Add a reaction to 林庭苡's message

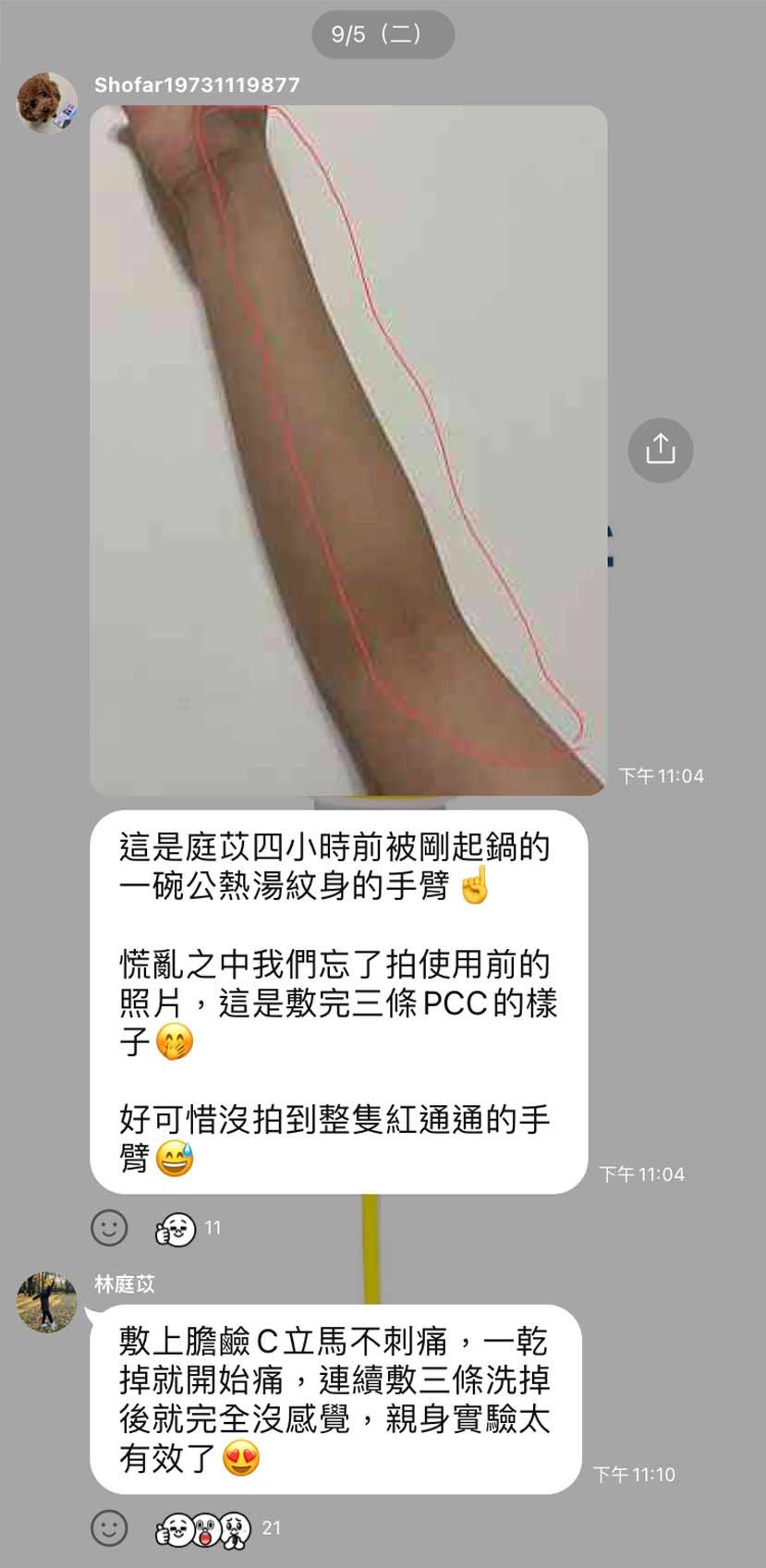tap(109, 1528)
